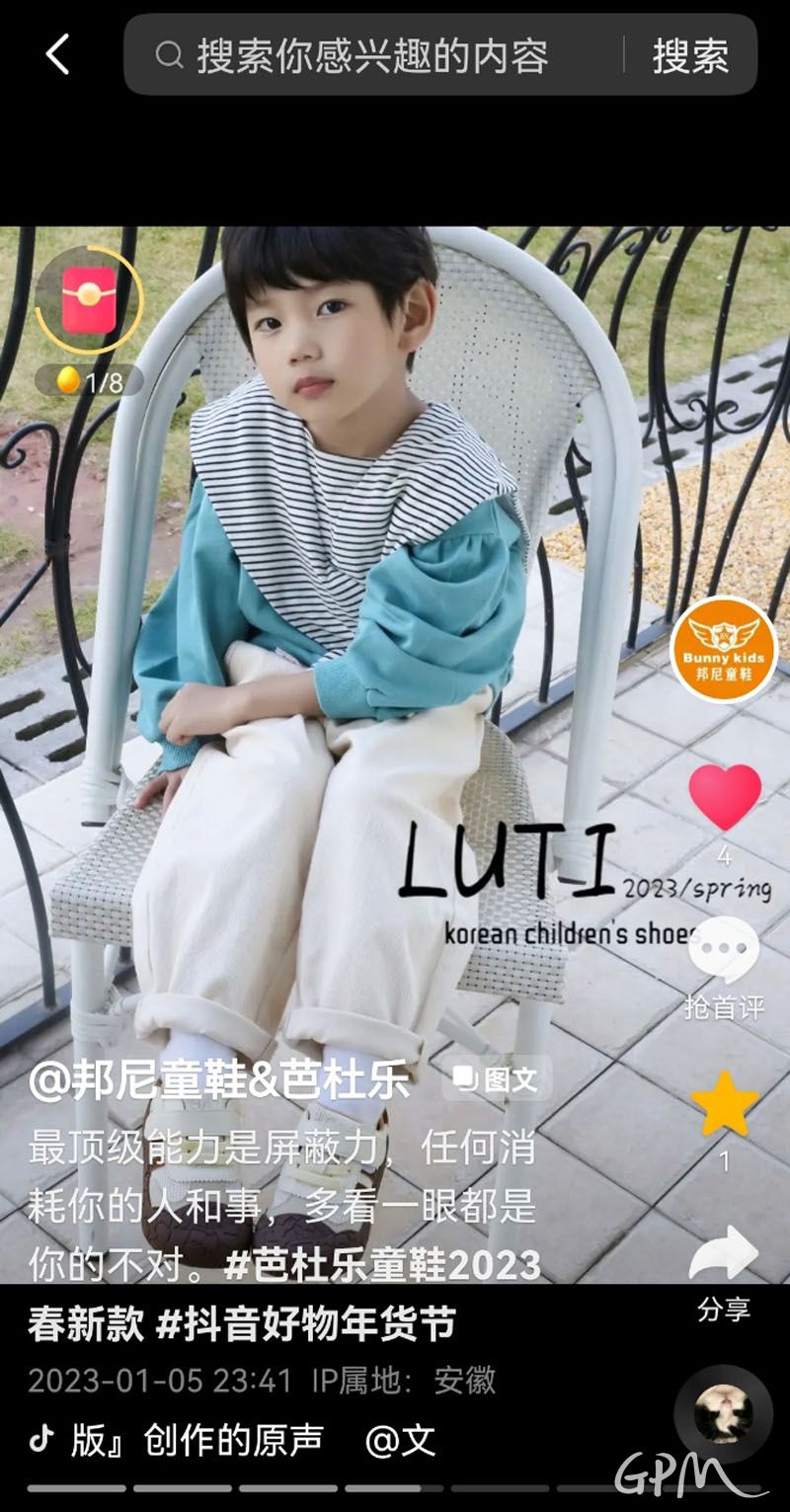
Task: Open the @邦尼童鞋&芭杜乐 profile name
Action: 219,1080
